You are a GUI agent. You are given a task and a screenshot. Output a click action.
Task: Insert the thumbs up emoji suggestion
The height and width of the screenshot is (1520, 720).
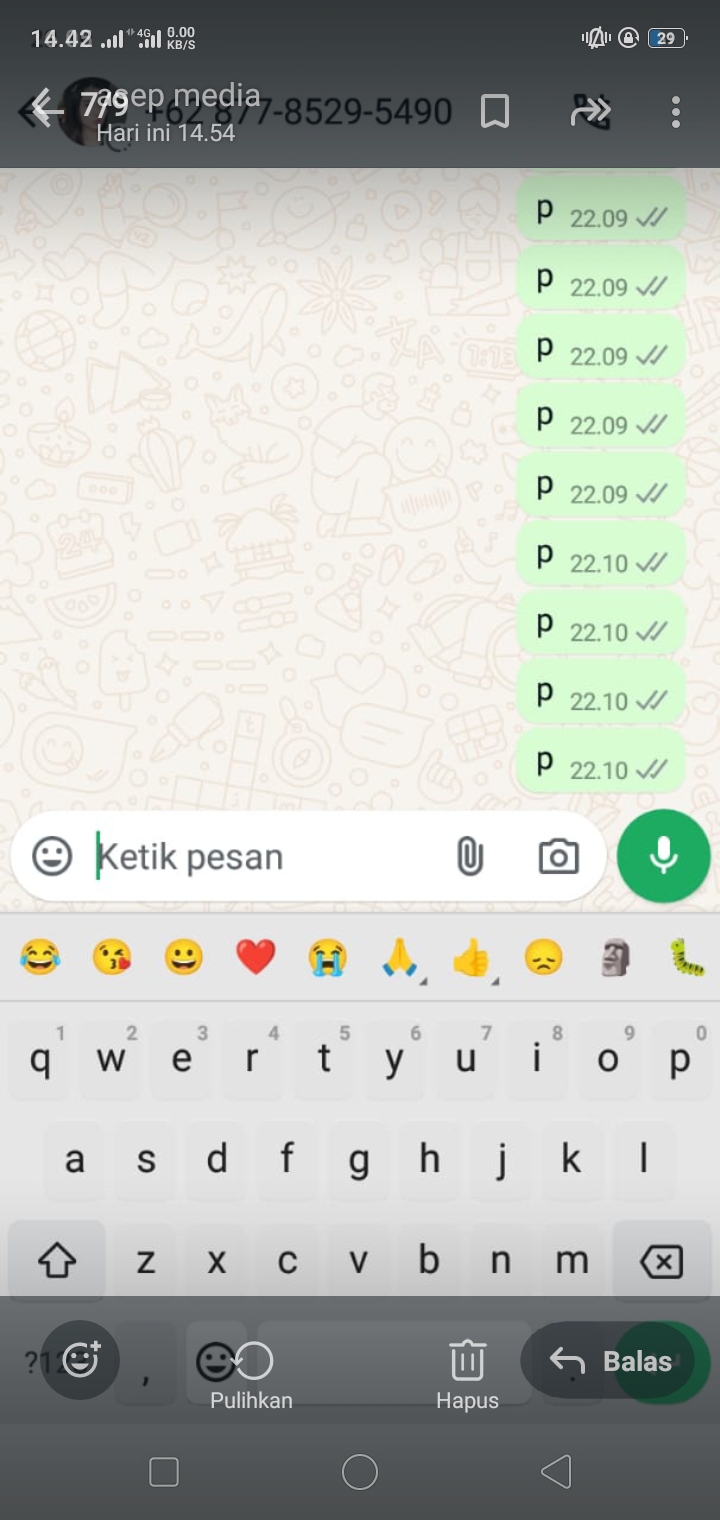tap(471, 958)
